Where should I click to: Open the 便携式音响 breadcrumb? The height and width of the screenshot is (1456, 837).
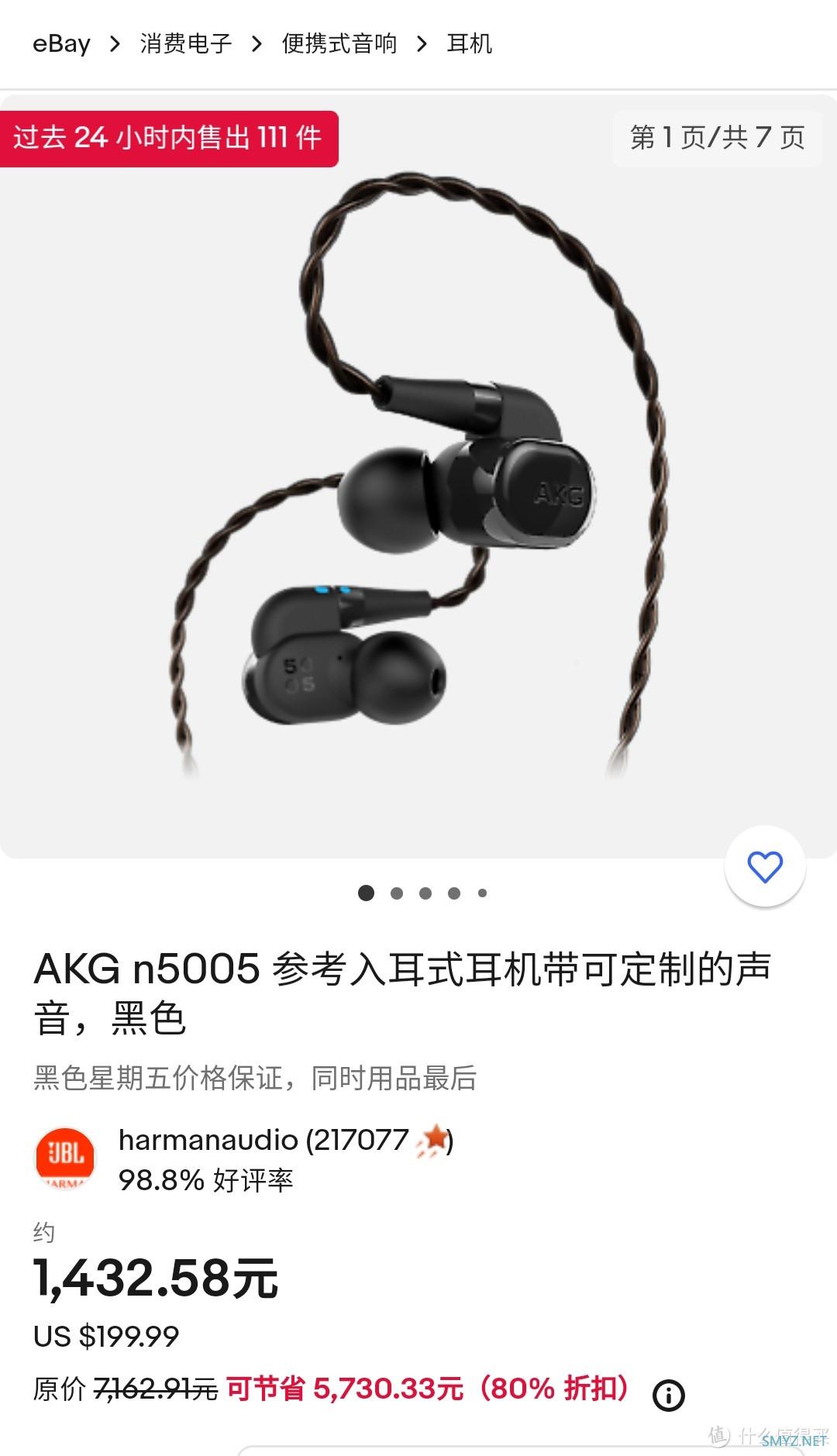339,44
